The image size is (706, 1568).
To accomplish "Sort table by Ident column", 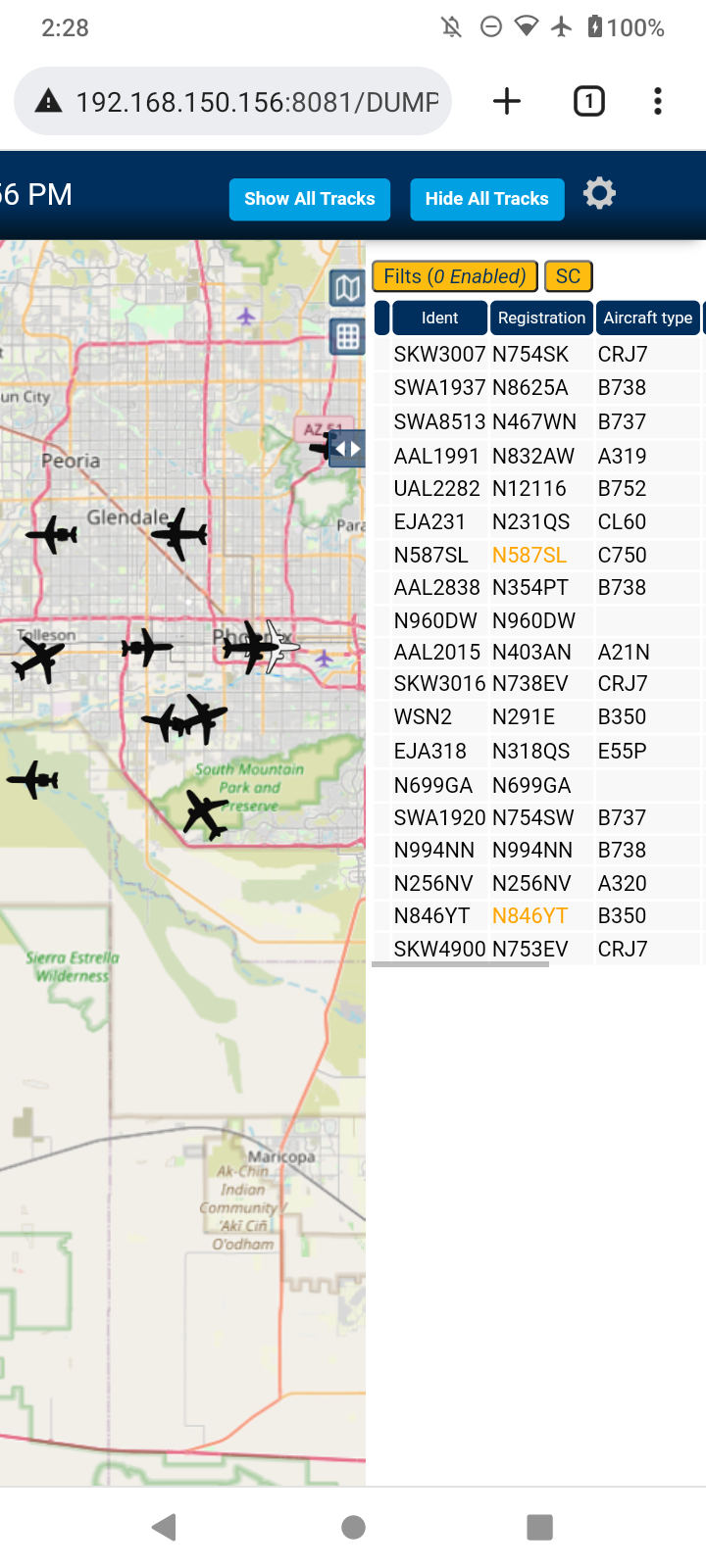I will click(439, 318).
